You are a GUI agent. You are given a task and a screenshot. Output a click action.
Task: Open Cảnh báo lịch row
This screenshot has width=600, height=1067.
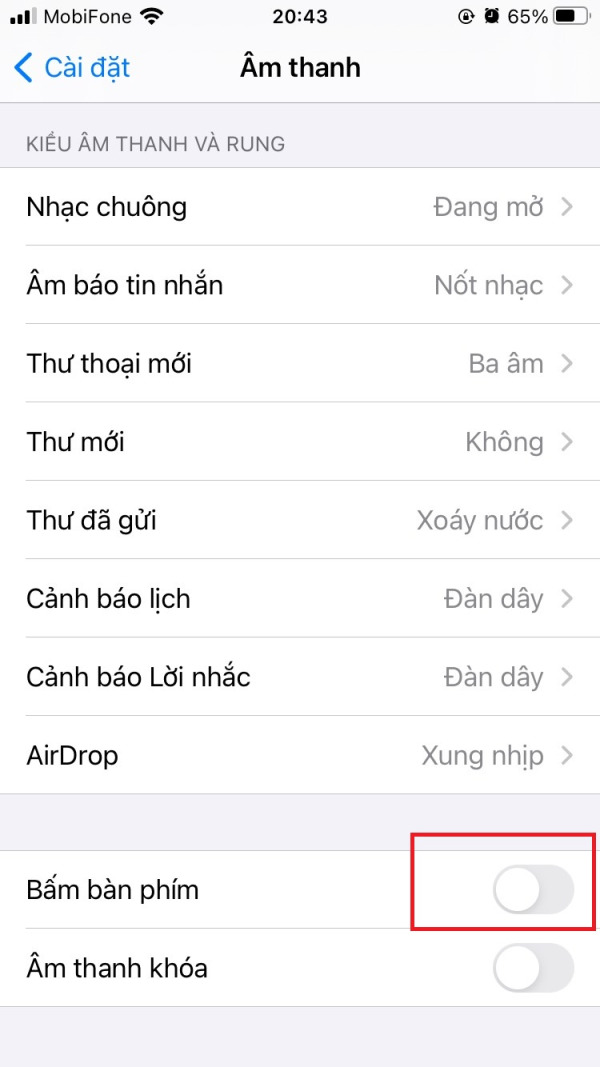pyautogui.click(x=300, y=598)
